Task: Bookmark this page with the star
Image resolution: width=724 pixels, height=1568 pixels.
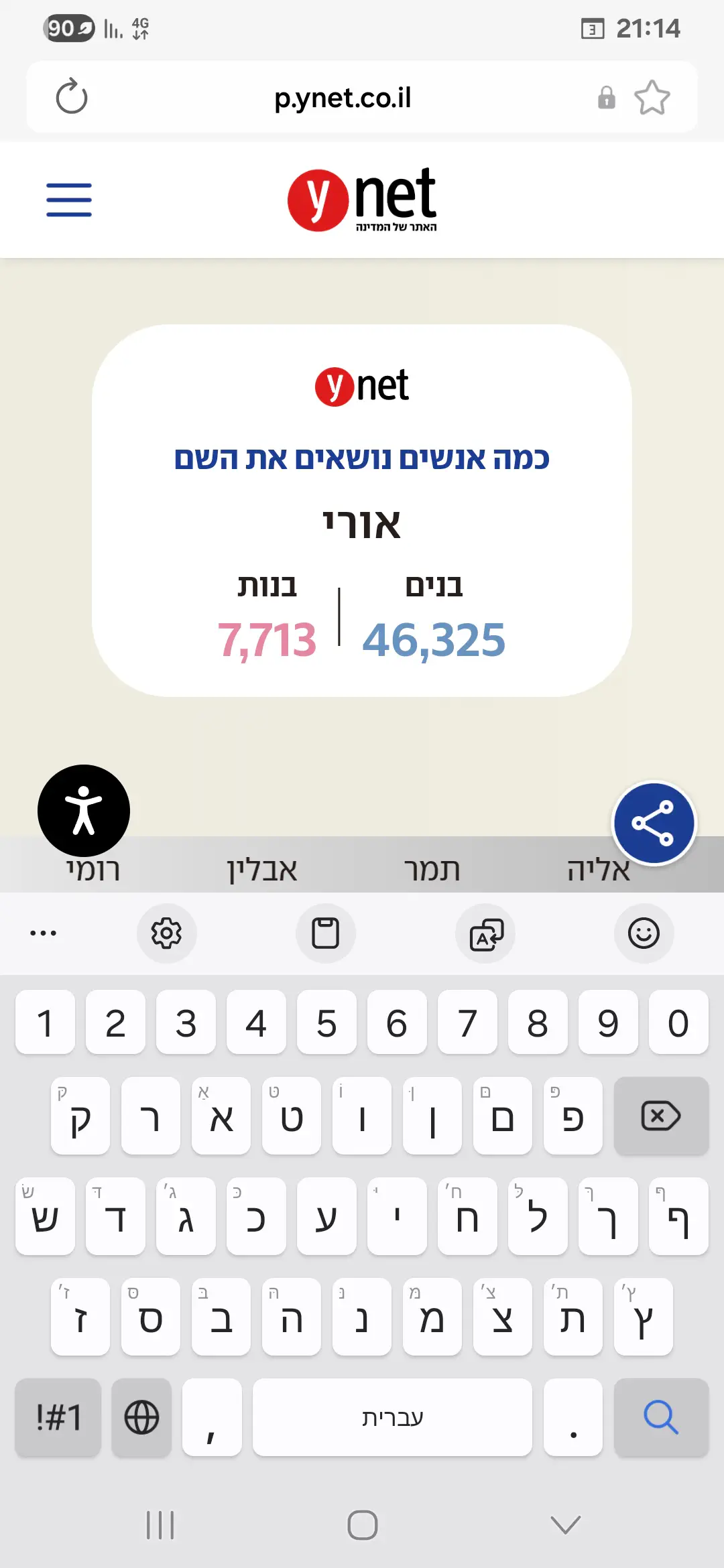Action: point(652,98)
